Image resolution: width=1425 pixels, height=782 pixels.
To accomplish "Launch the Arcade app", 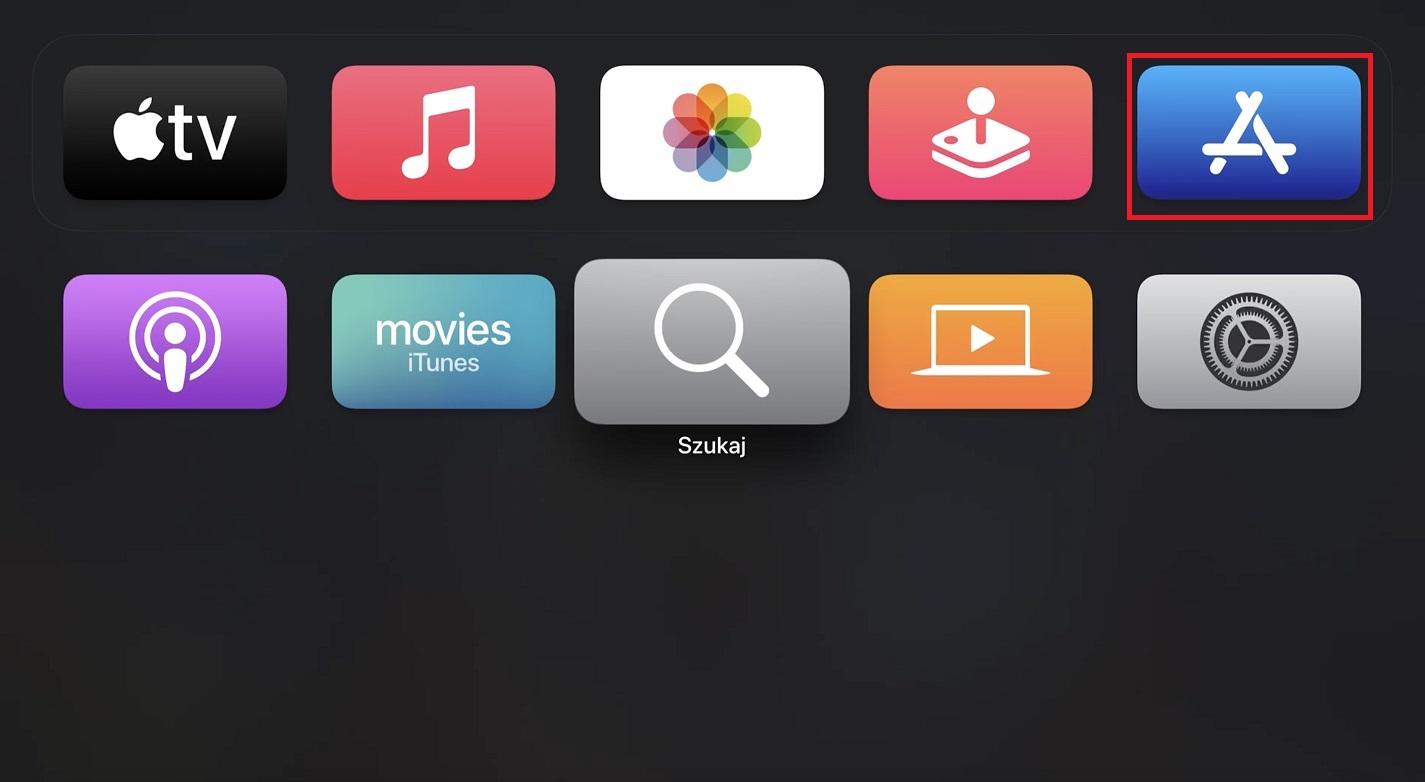I will (980, 133).
